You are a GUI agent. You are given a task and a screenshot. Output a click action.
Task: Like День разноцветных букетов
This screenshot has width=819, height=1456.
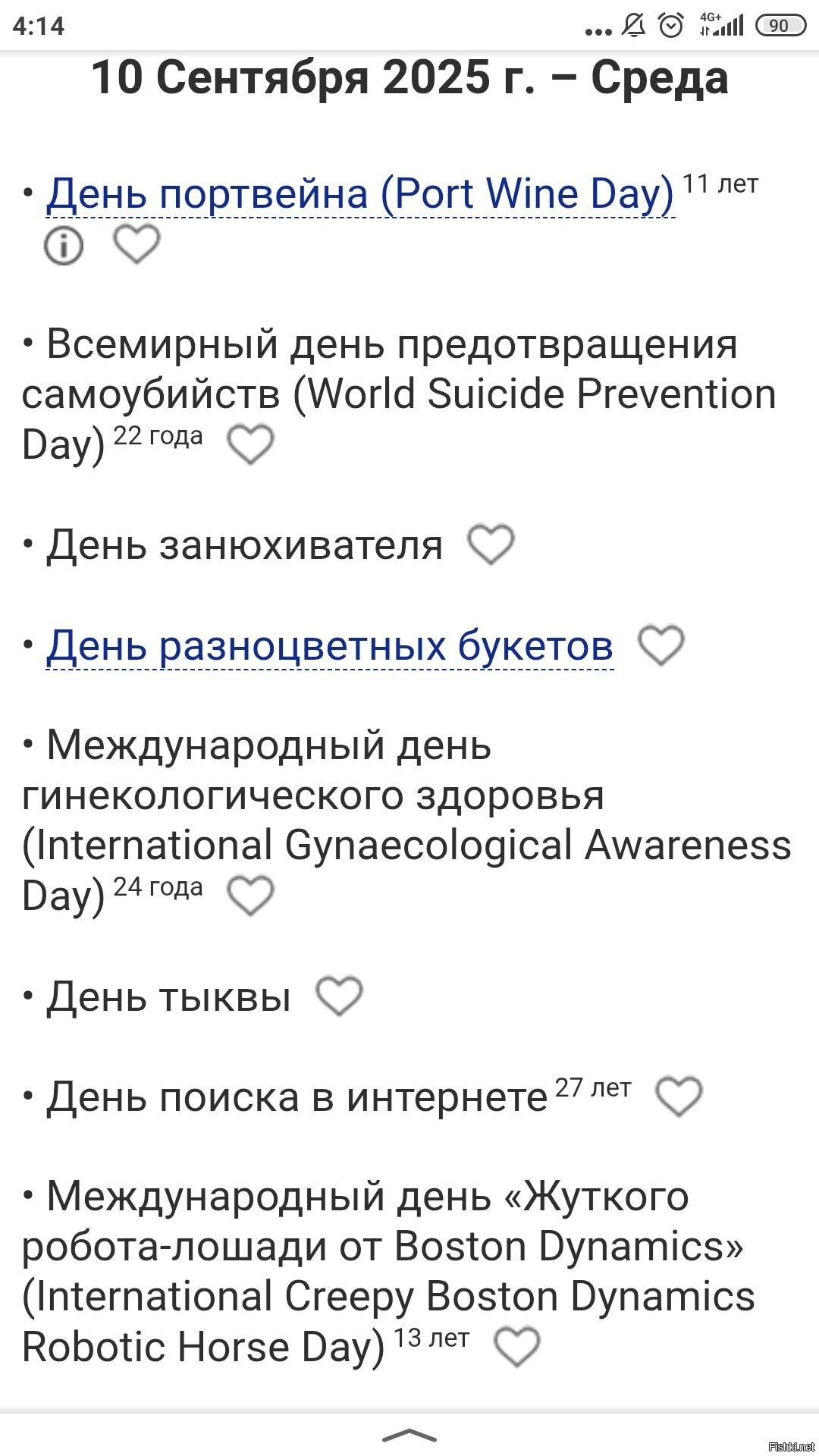661,645
